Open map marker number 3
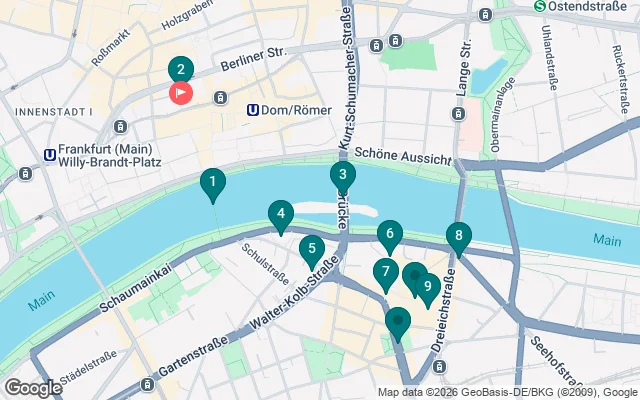 343,176
